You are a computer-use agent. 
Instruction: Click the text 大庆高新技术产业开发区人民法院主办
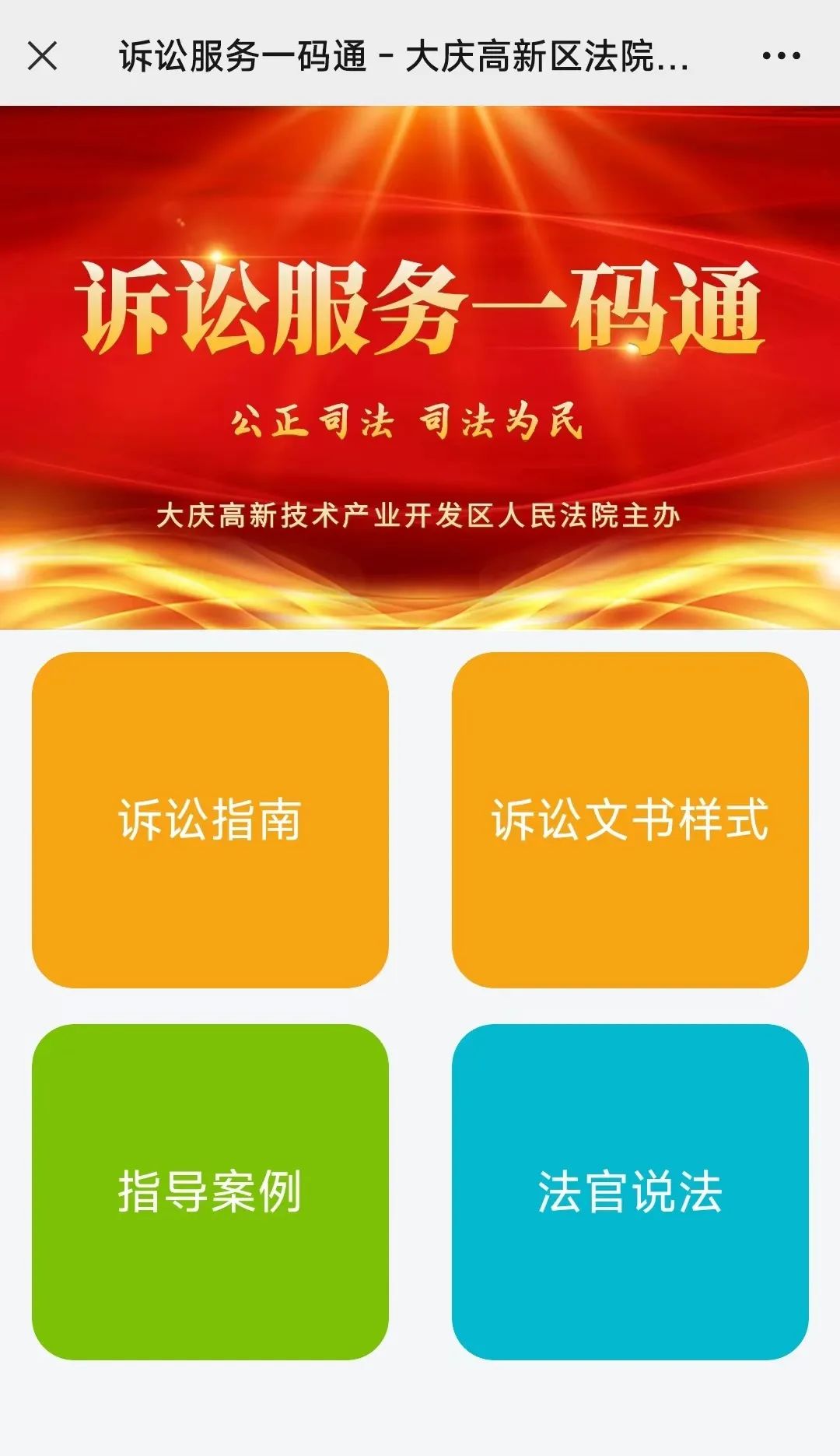coord(420,515)
